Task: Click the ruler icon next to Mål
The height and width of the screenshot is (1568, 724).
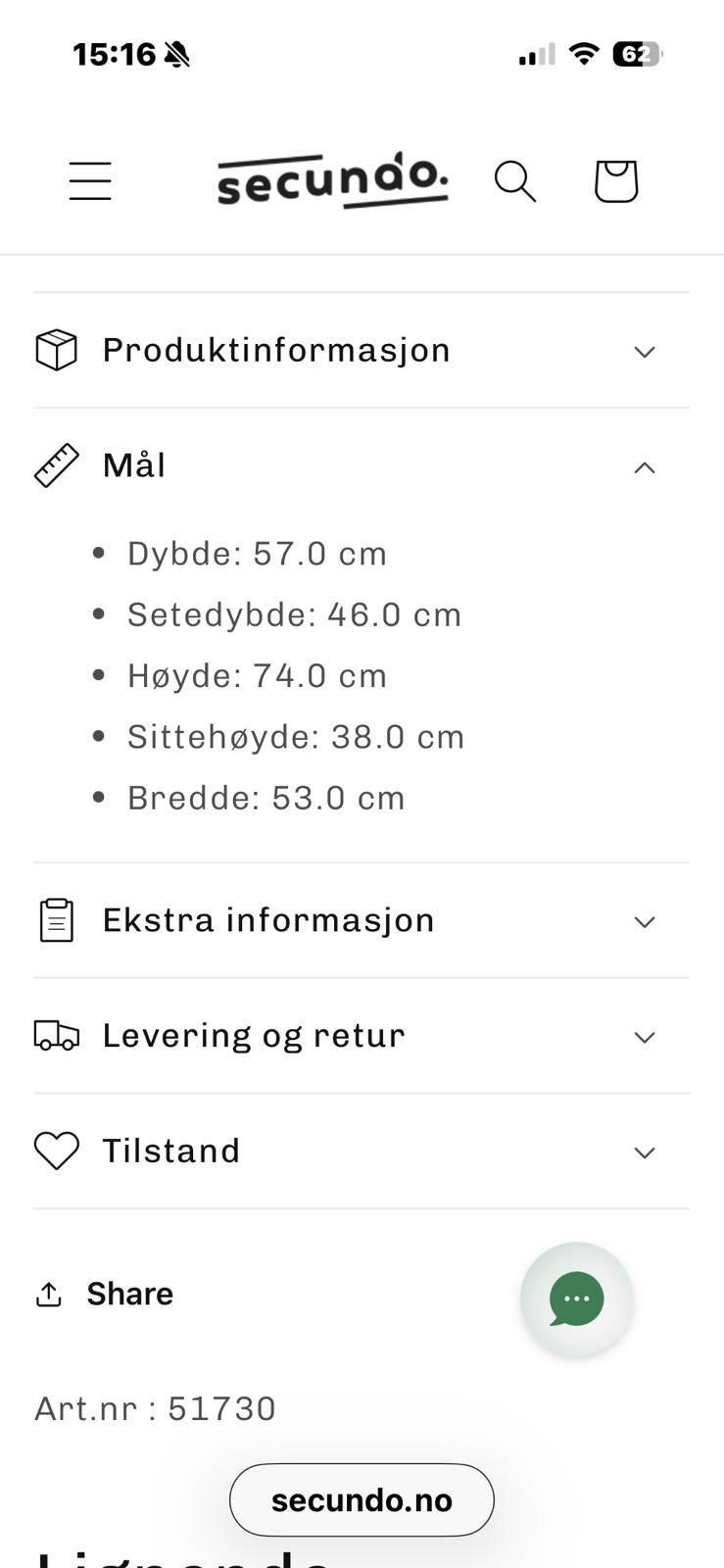Action: tap(56, 465)
